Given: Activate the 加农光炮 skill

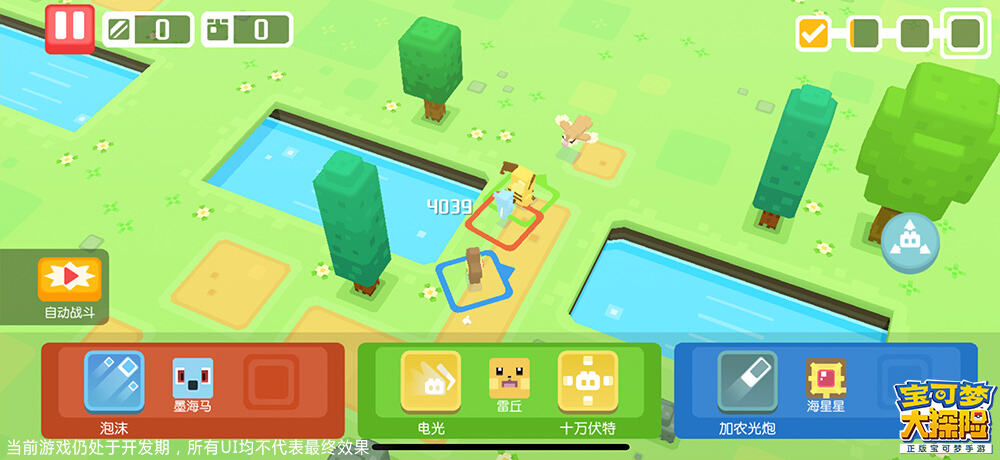Looking at the screenshot, I should [747, 381].
